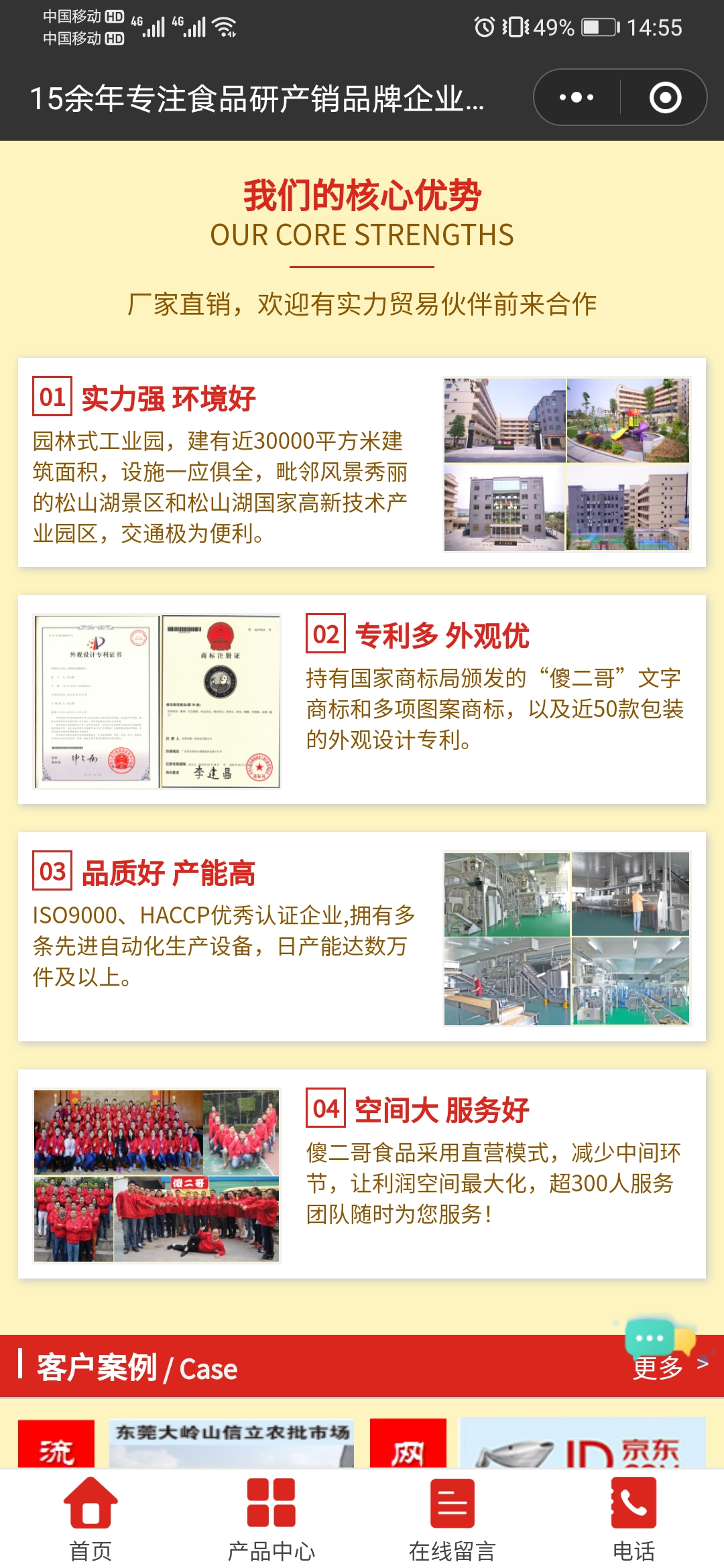Switch to the 产品中心 tab

tap(271, 1518)
